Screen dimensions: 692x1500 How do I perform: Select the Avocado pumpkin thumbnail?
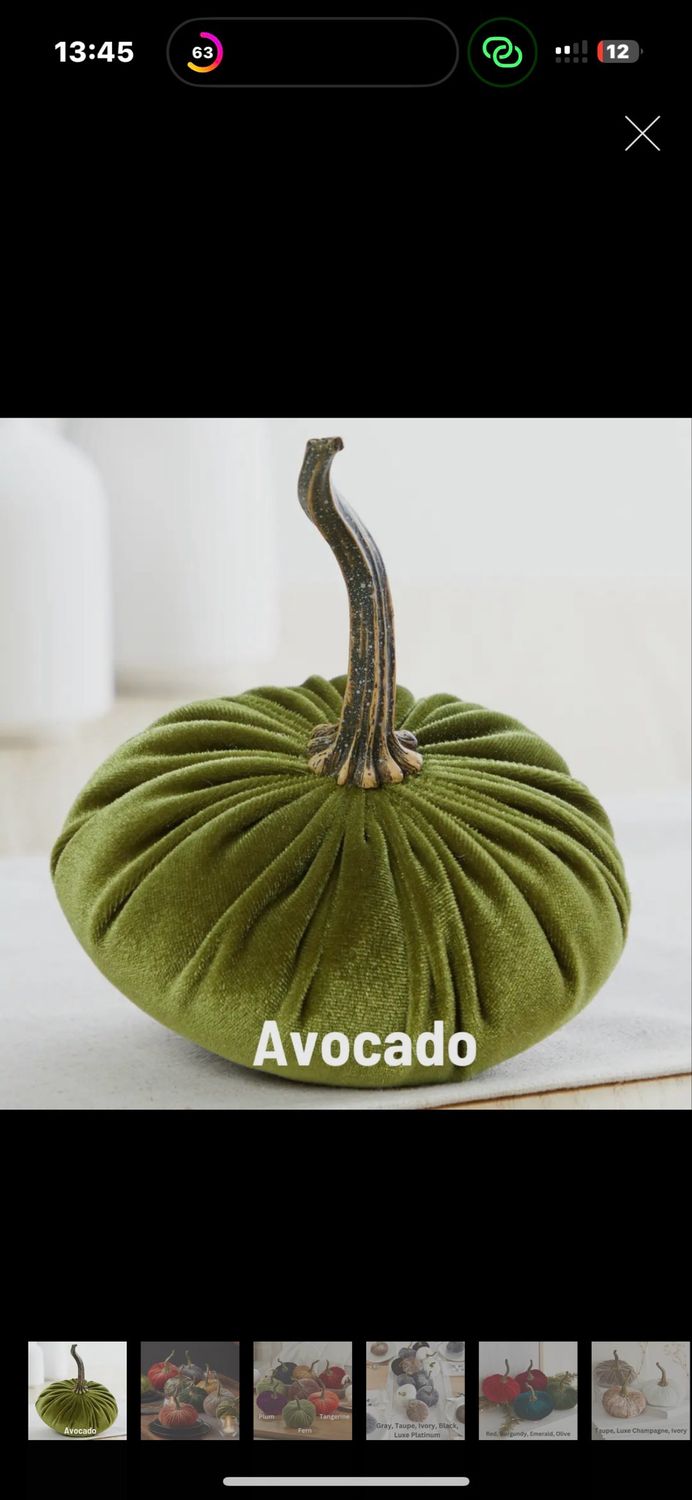pos(77,1390)
